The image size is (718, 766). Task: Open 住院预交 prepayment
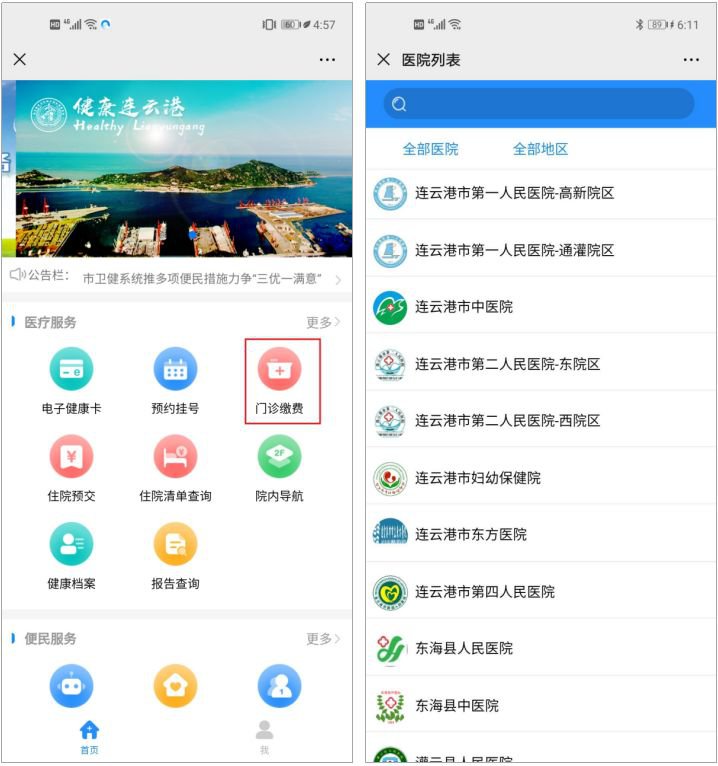71,468
